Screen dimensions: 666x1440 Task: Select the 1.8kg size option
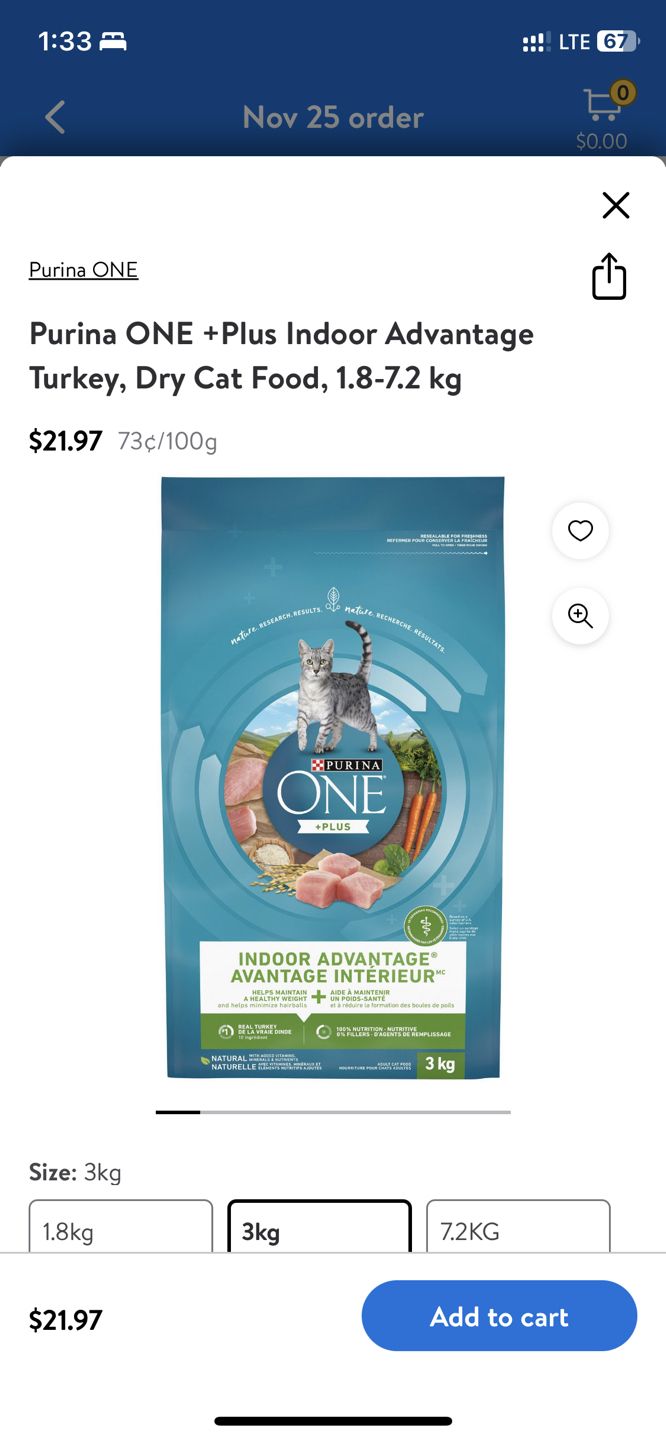(x=121, y=1227)
